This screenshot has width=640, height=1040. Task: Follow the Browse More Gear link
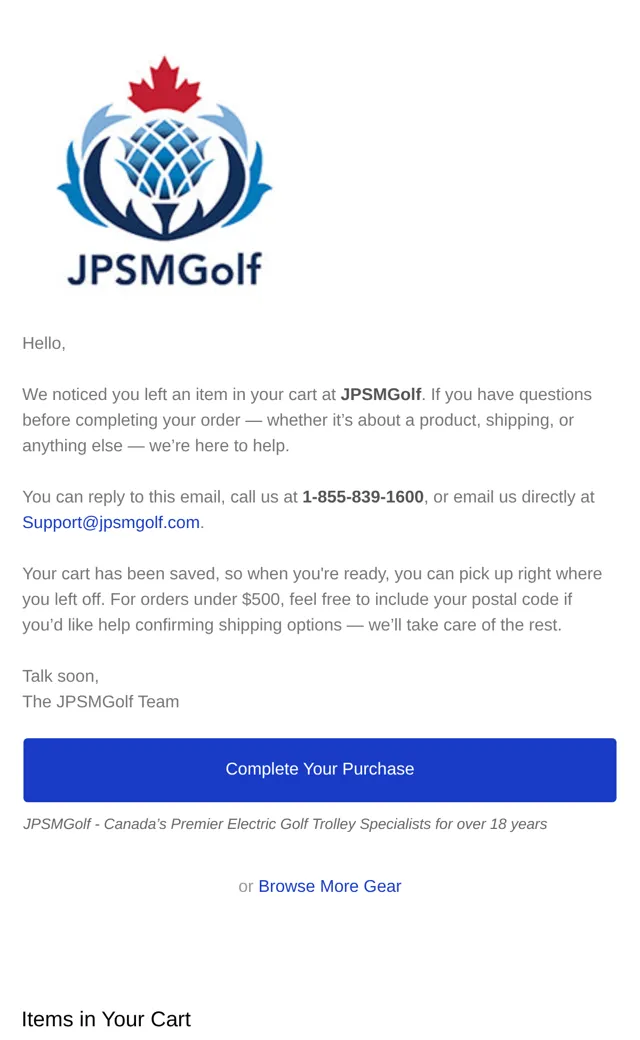pyautogui.click(x=330, y=886)
